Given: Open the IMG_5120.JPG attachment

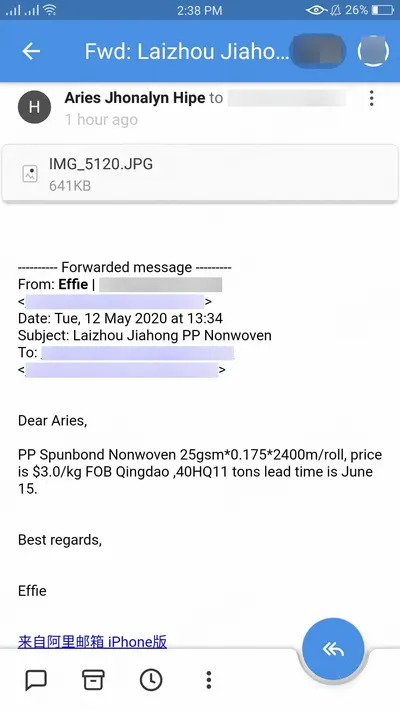Looking at the screenshot, I should (200, 174).
